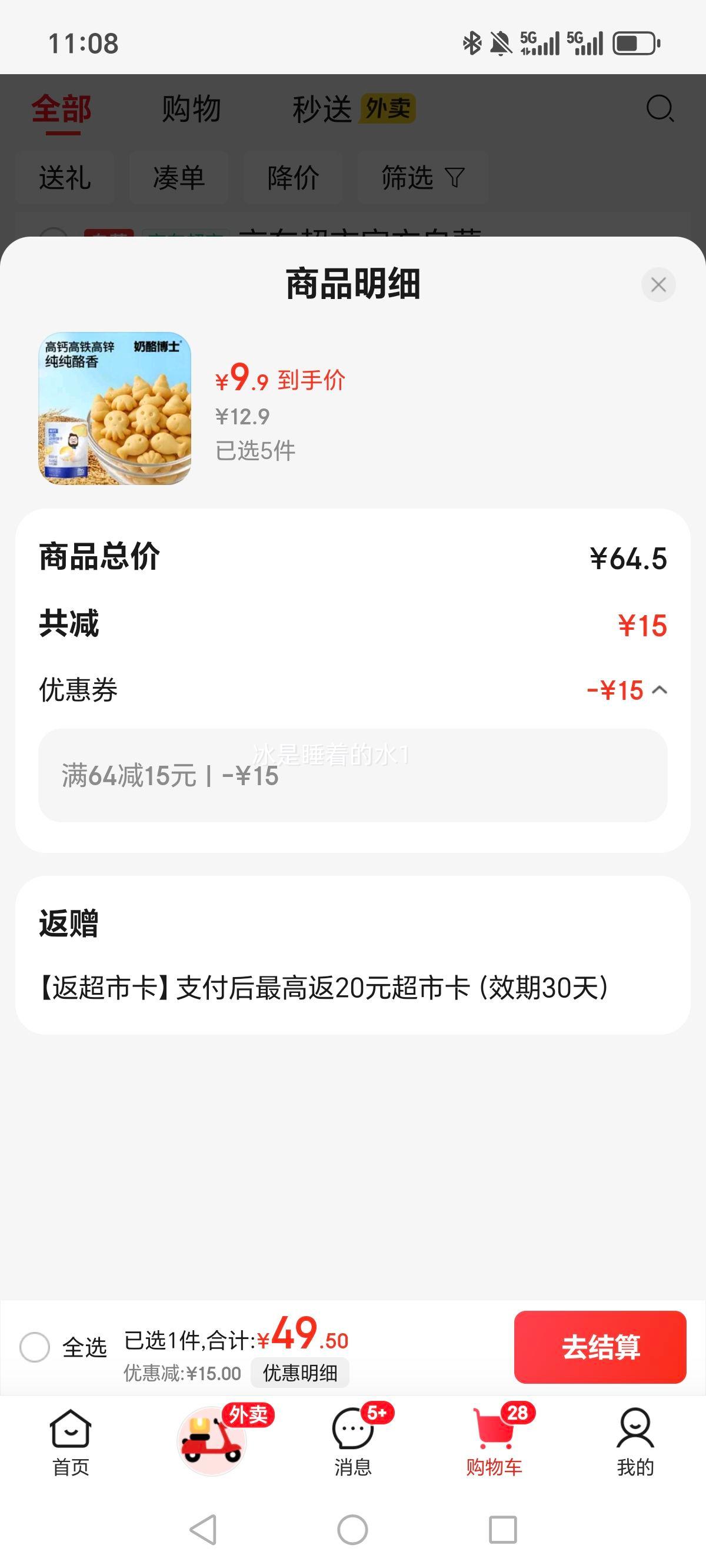Open 优惠明细 discount breakdown
This screenshot has width=706, height=1568.
300,1373
